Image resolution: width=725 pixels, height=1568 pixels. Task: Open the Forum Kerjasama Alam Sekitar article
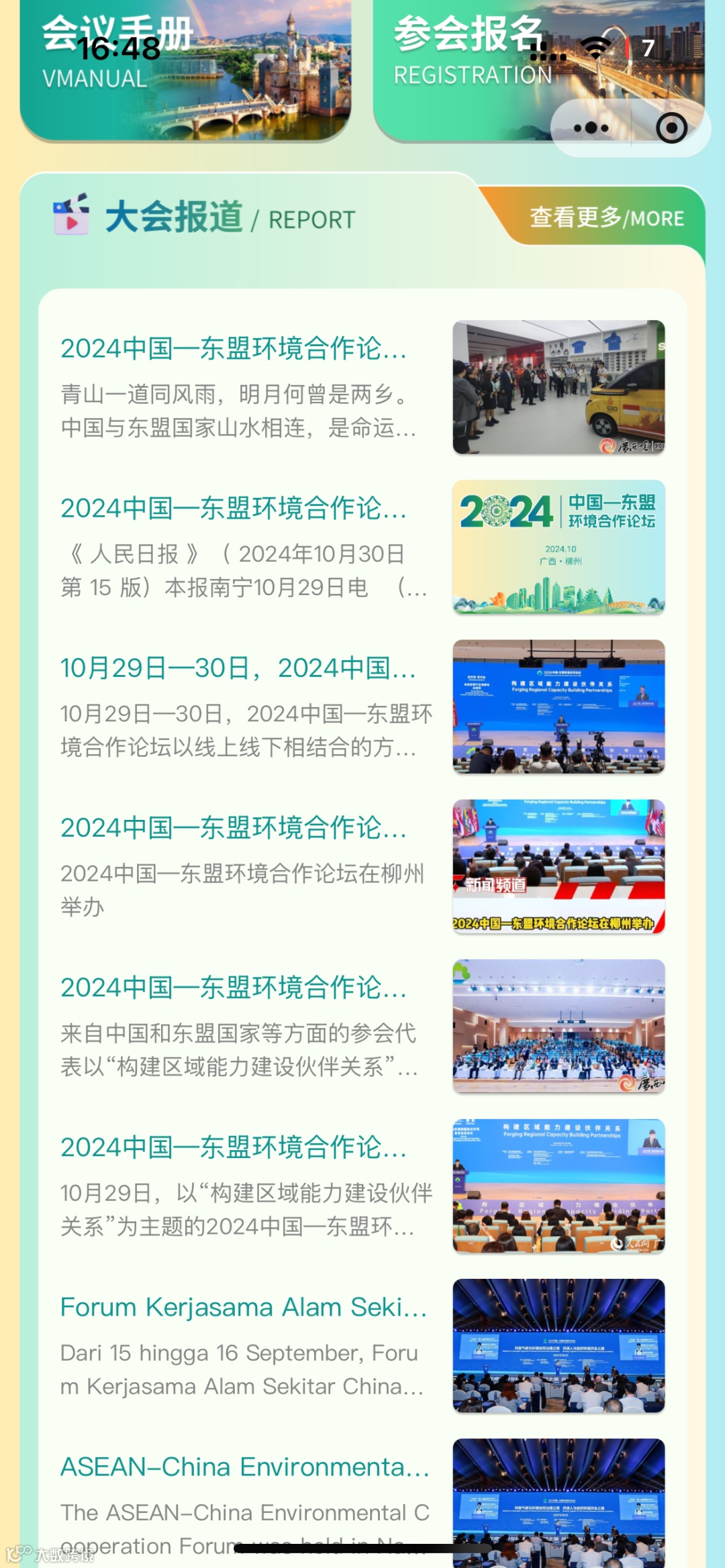click(x=362, y=1345)
